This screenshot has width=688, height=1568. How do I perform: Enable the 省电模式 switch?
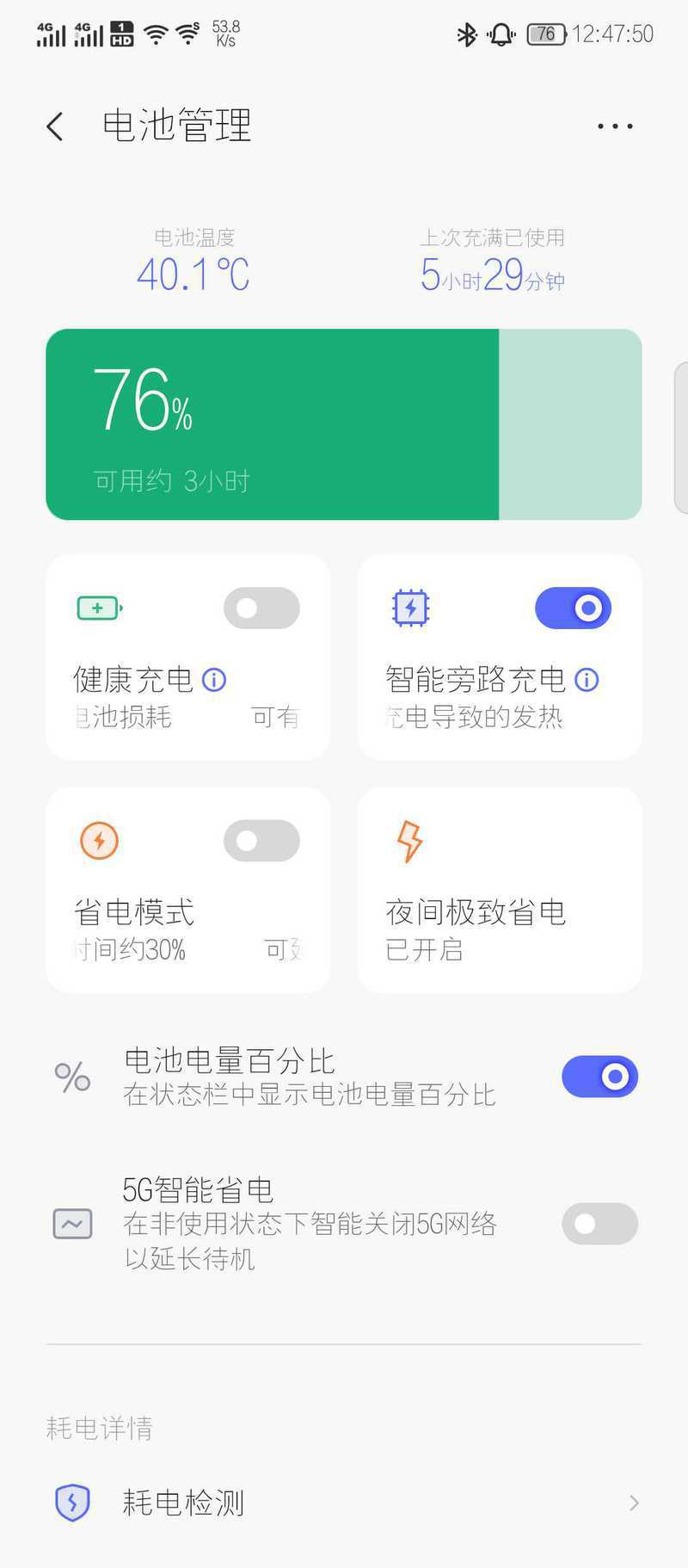coord(261,841)
